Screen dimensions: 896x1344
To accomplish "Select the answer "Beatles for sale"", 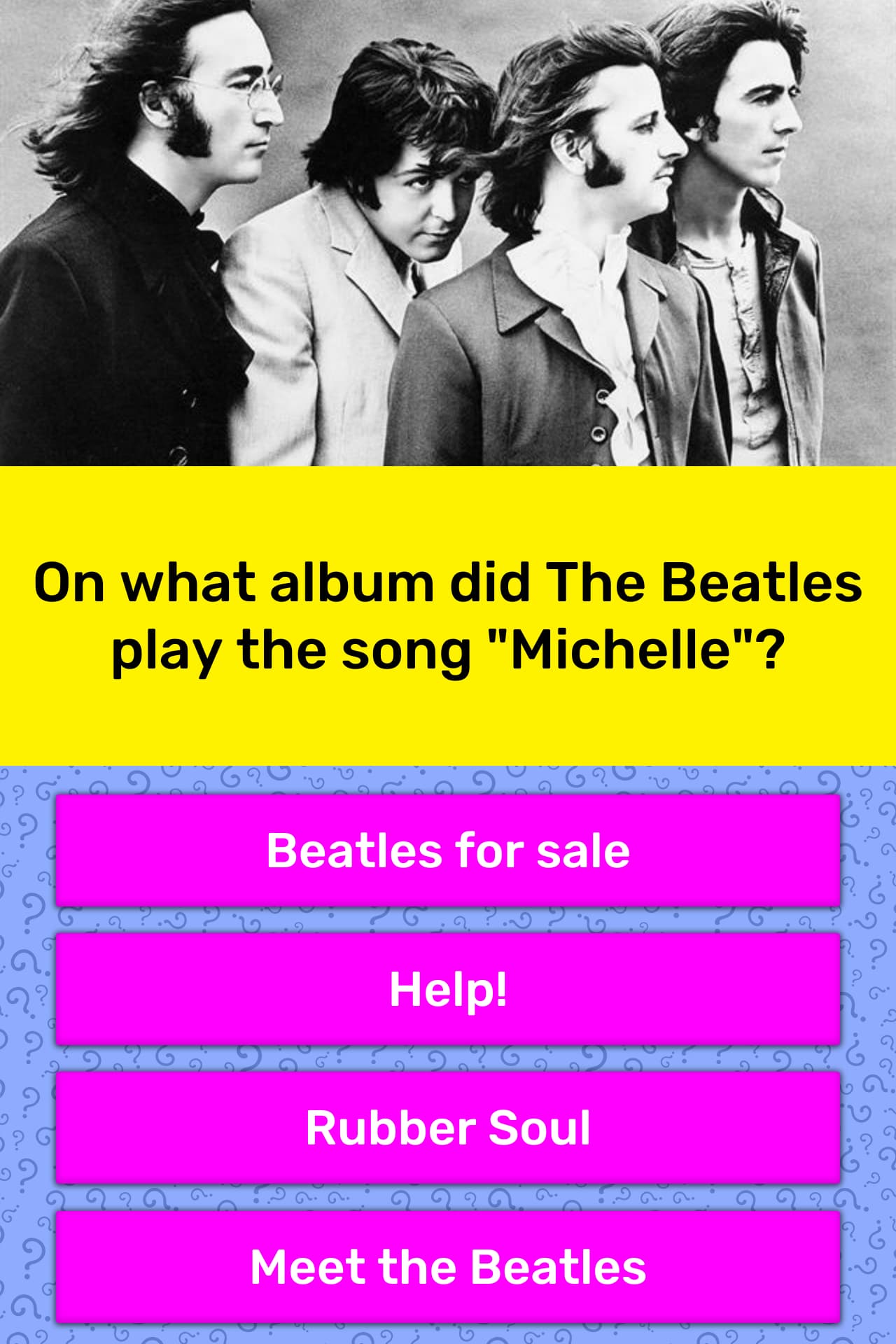I will click(x=448, y=850).
